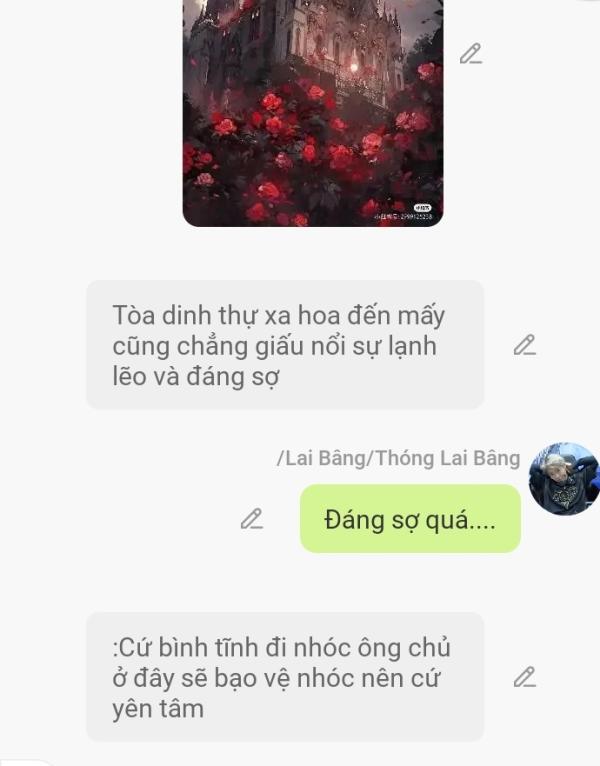Open the castle and roses image
Viewport: 600px width, 766px height.
pos(312,110)
